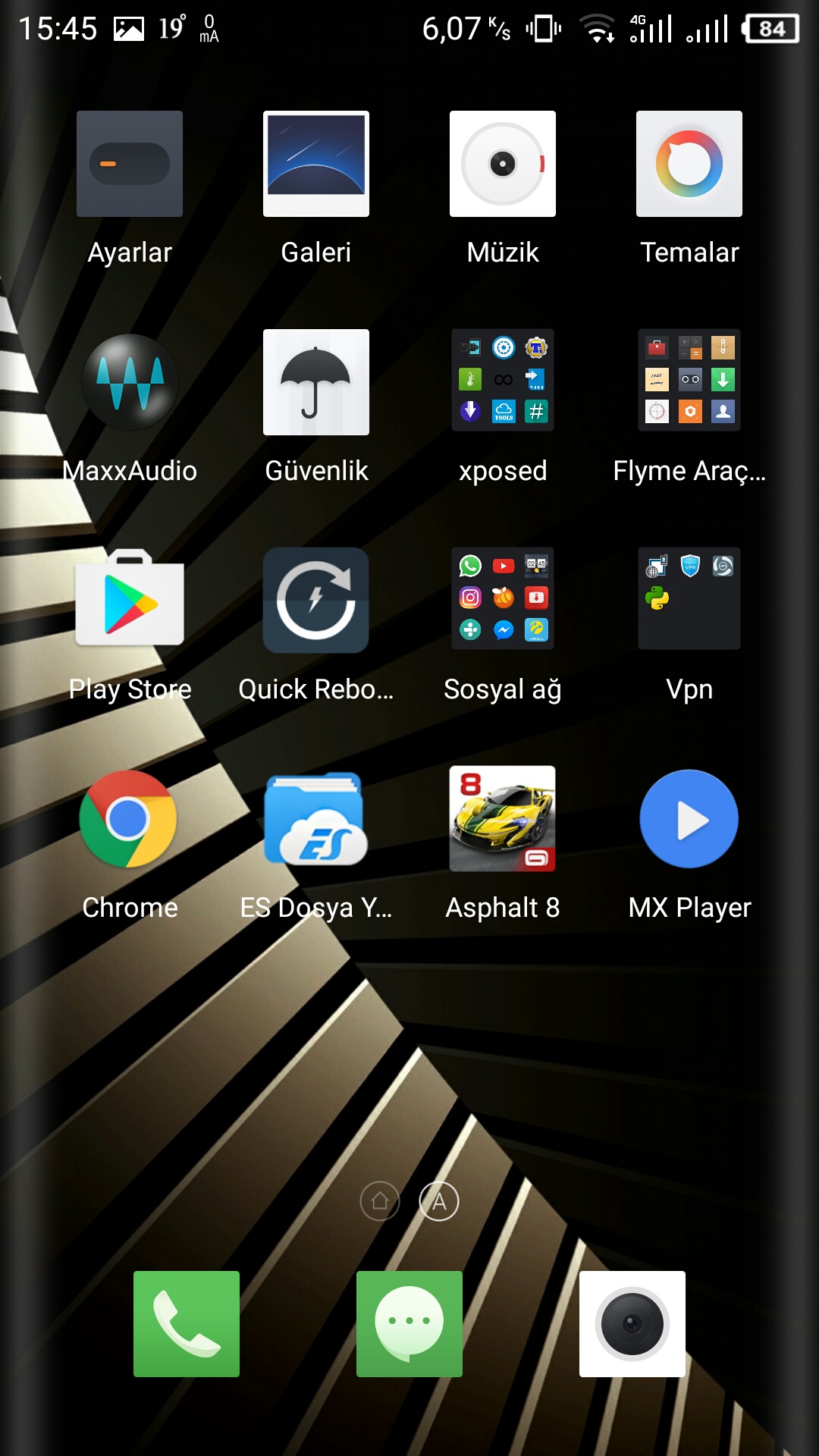Open Quick Reboot app

(x=316, y=601)
